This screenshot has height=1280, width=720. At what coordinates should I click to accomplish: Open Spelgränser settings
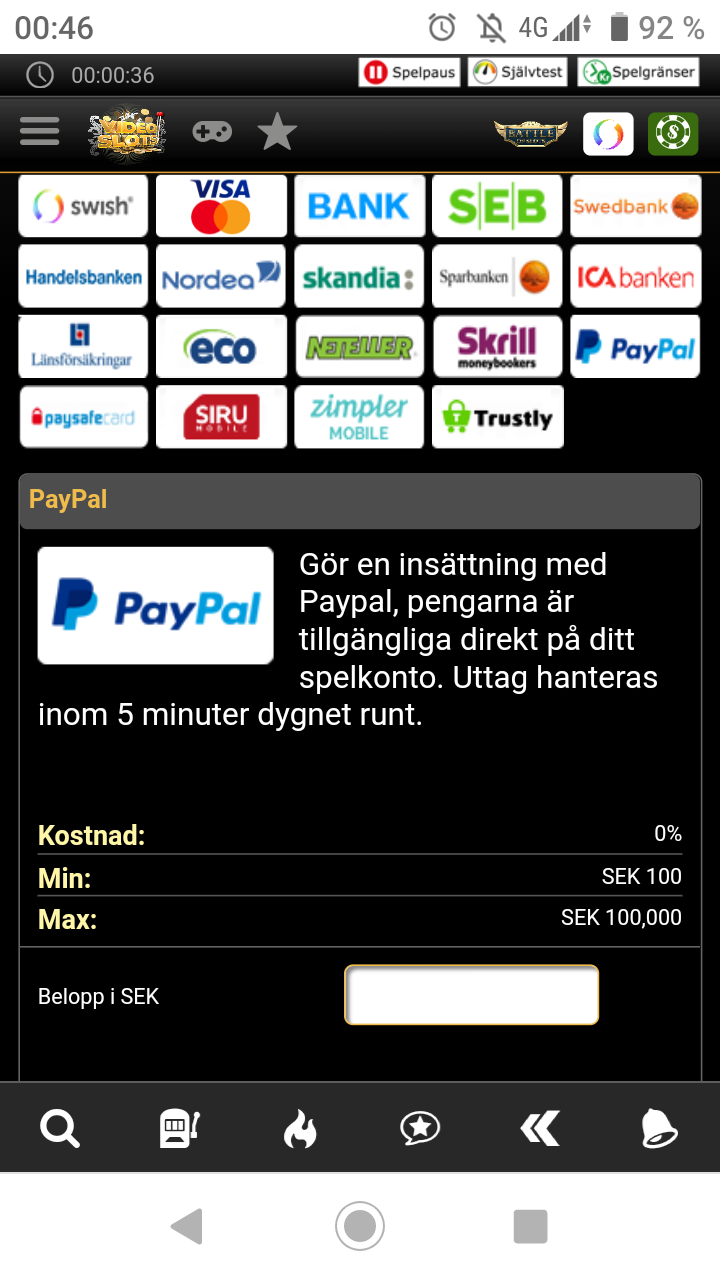640,73
